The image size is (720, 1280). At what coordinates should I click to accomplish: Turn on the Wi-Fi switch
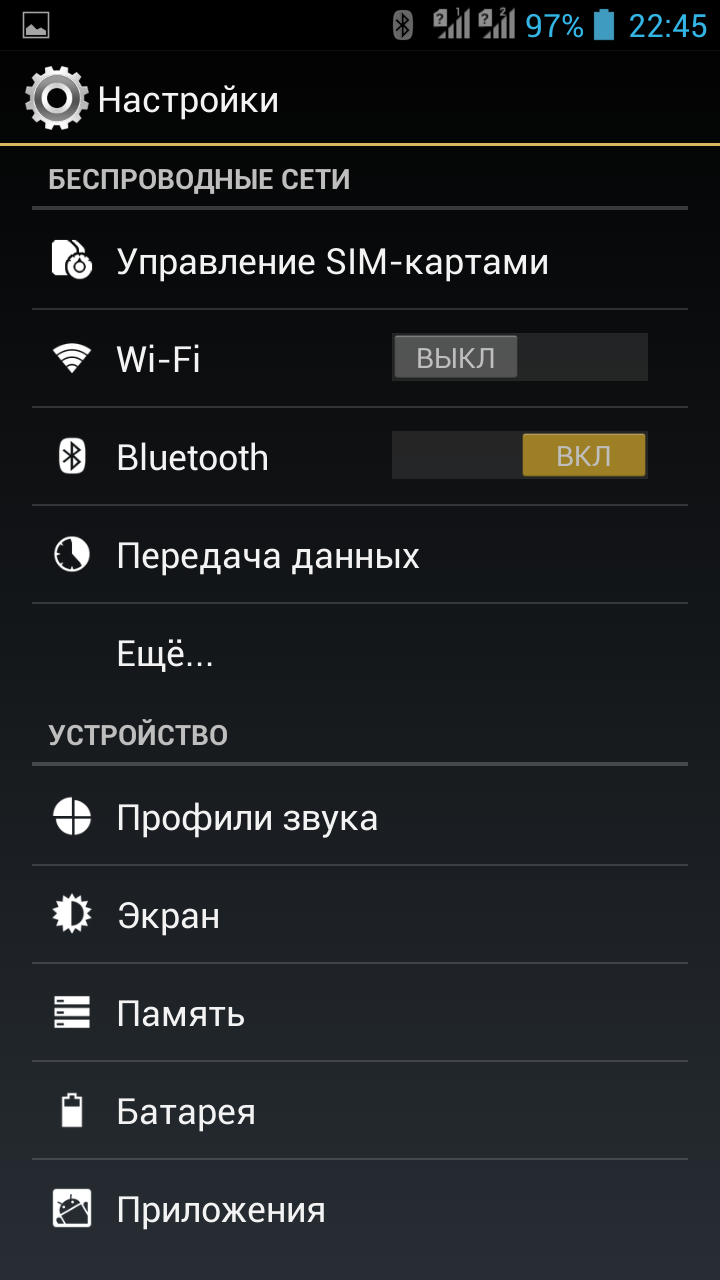tap(519, 358)
